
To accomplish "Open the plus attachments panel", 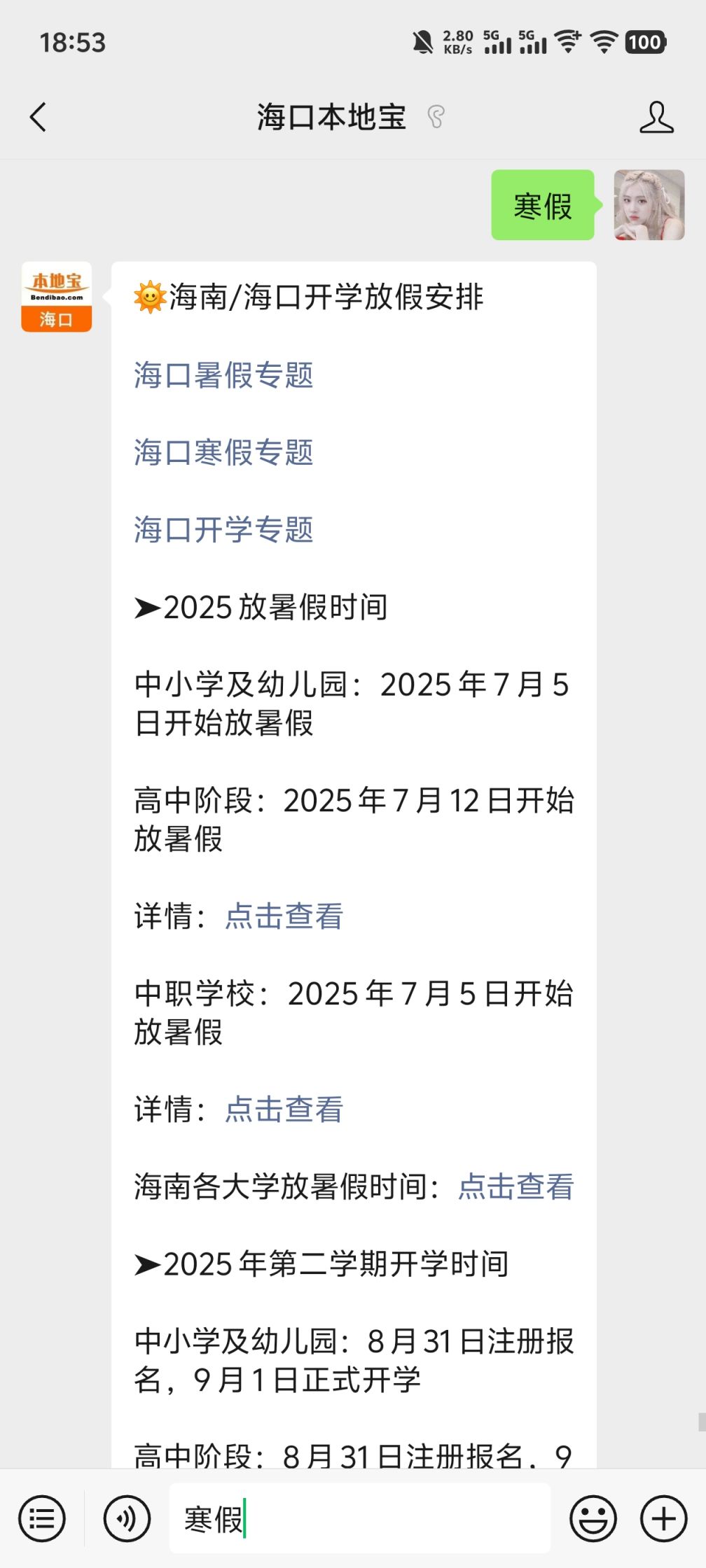I will click(x=663, y=1519).
